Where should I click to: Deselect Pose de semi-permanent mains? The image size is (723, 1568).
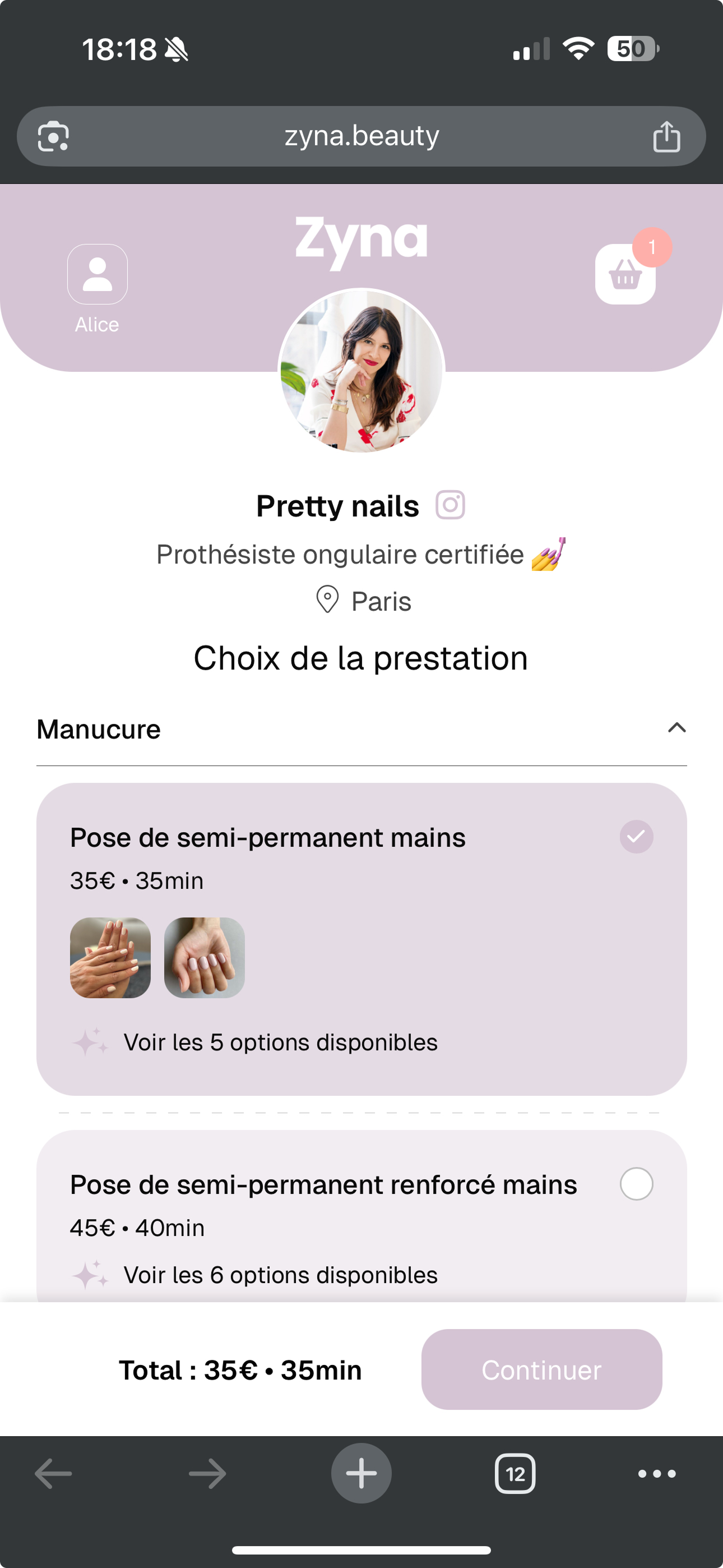(636, 836)
